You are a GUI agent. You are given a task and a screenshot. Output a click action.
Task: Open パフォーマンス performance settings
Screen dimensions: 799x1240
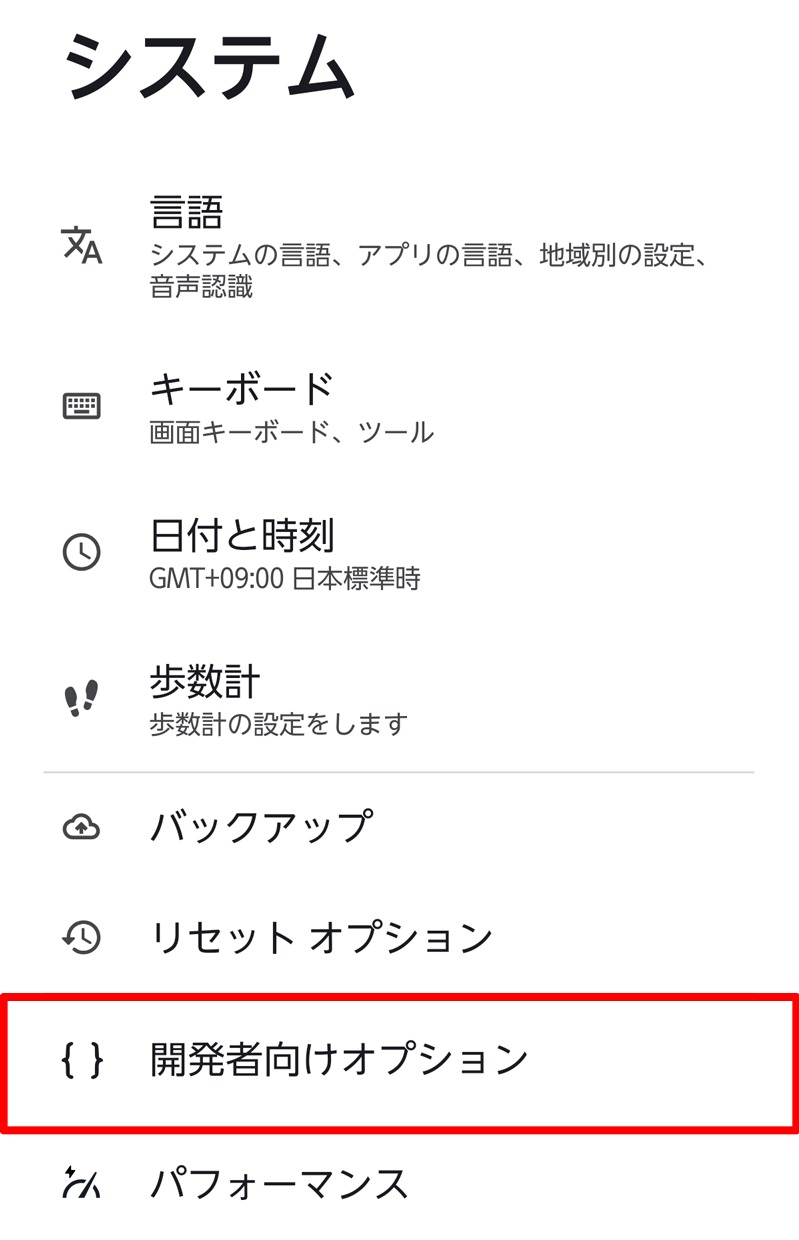point(400,1183)
